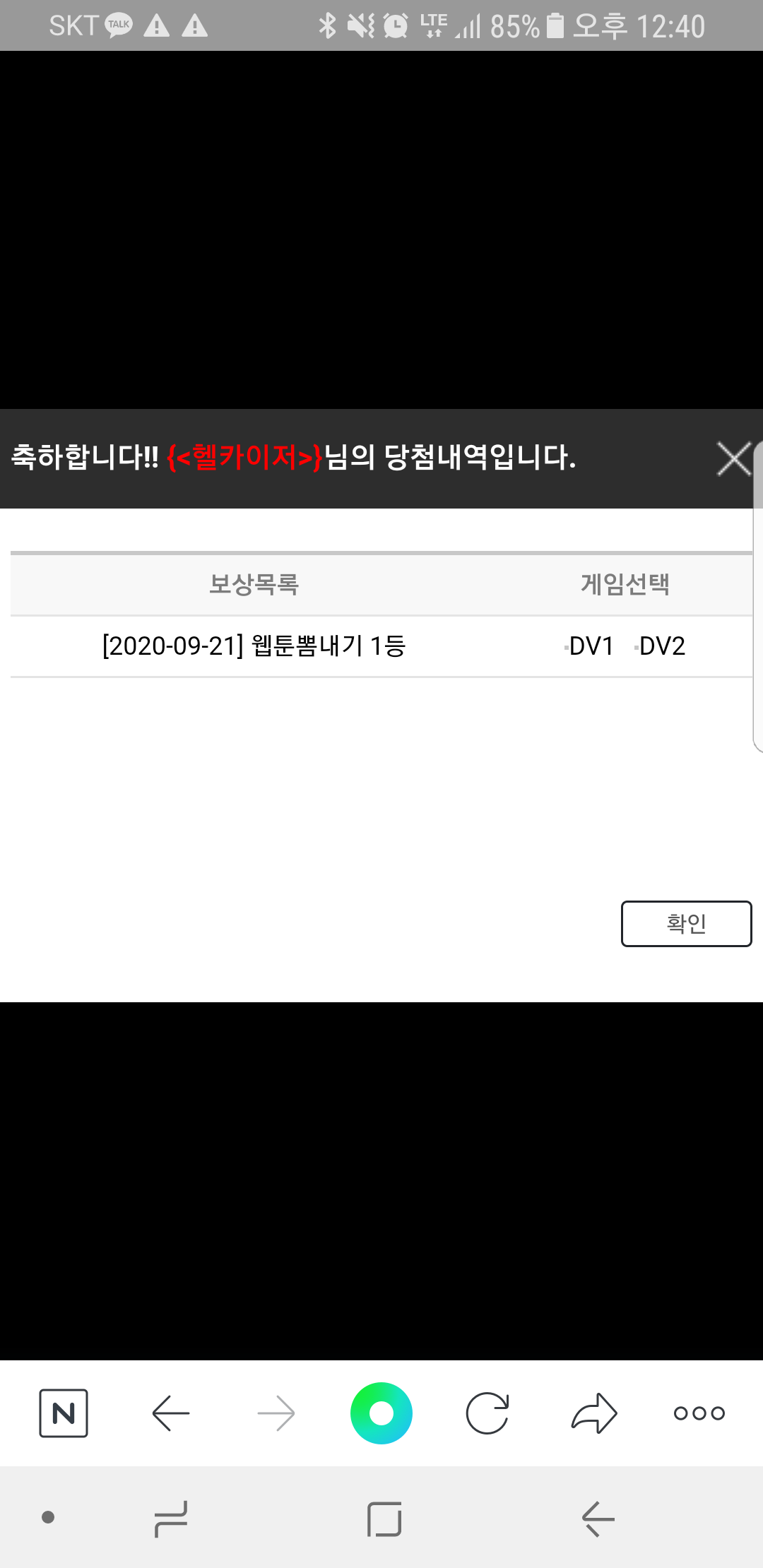Go back to the previous web page

click(x=171, y=1413)
